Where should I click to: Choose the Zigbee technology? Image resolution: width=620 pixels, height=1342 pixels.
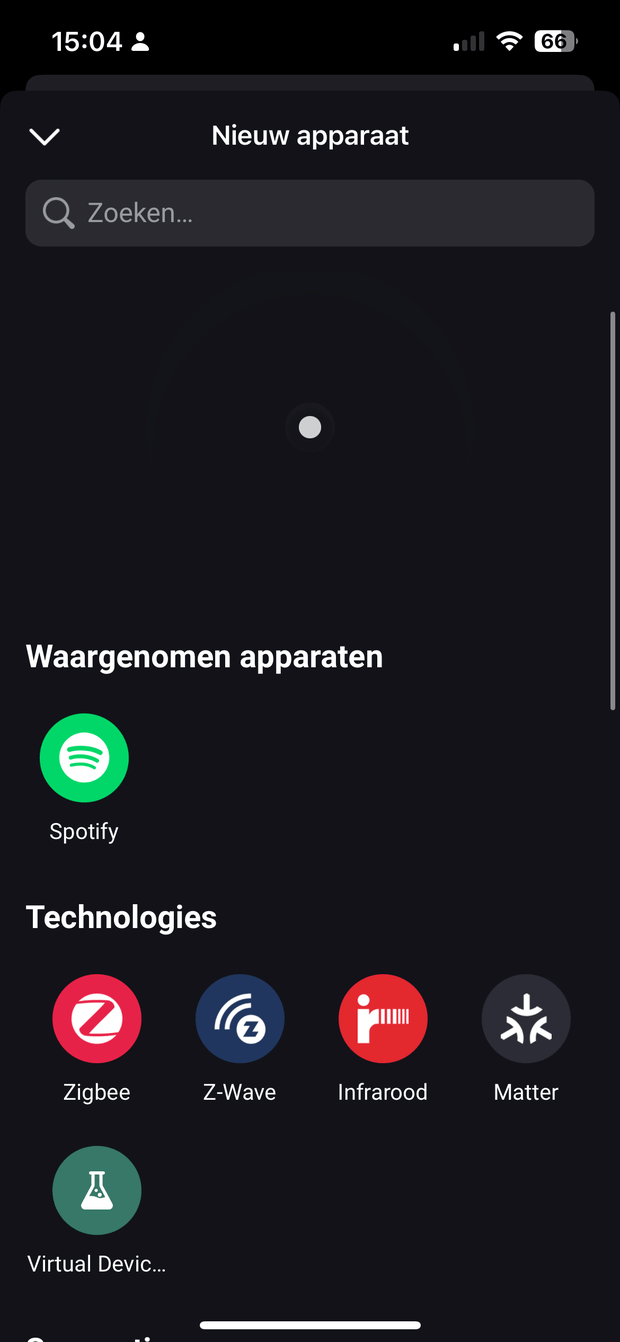tap(97, 1019)
